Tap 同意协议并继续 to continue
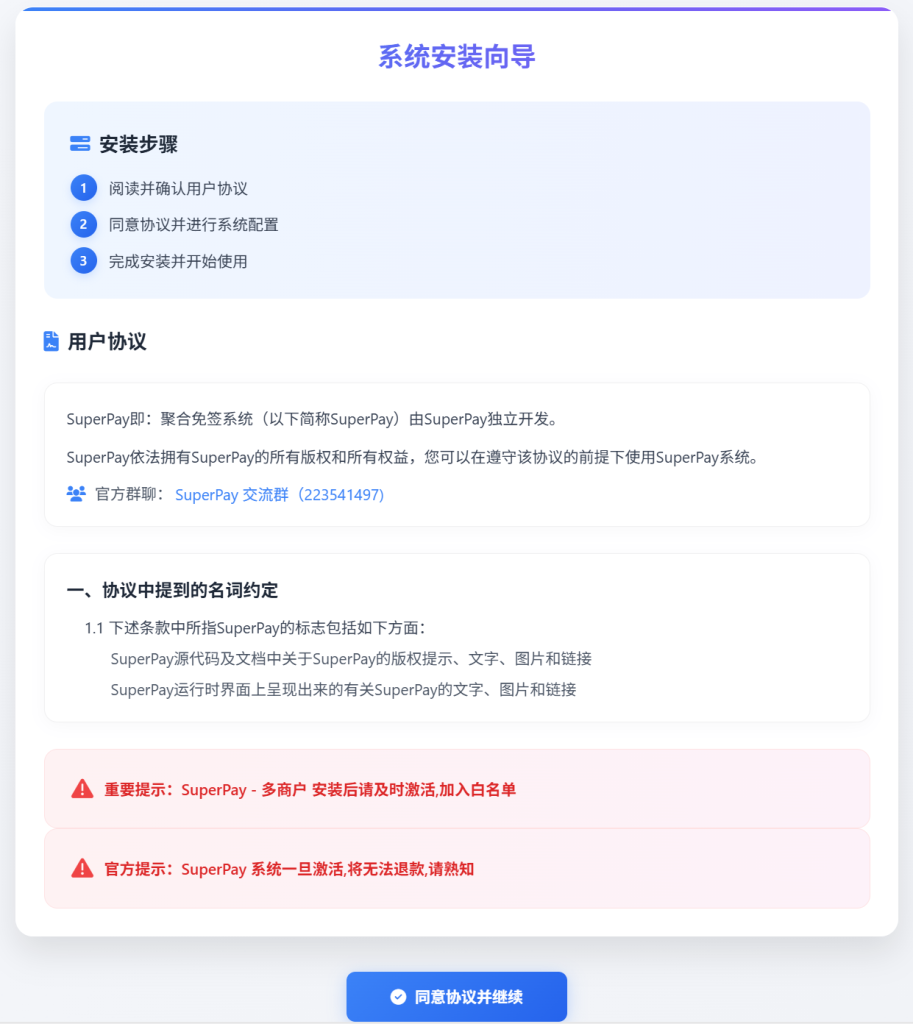This screenshot has width=913, height=1024. (x=457, y=996)
